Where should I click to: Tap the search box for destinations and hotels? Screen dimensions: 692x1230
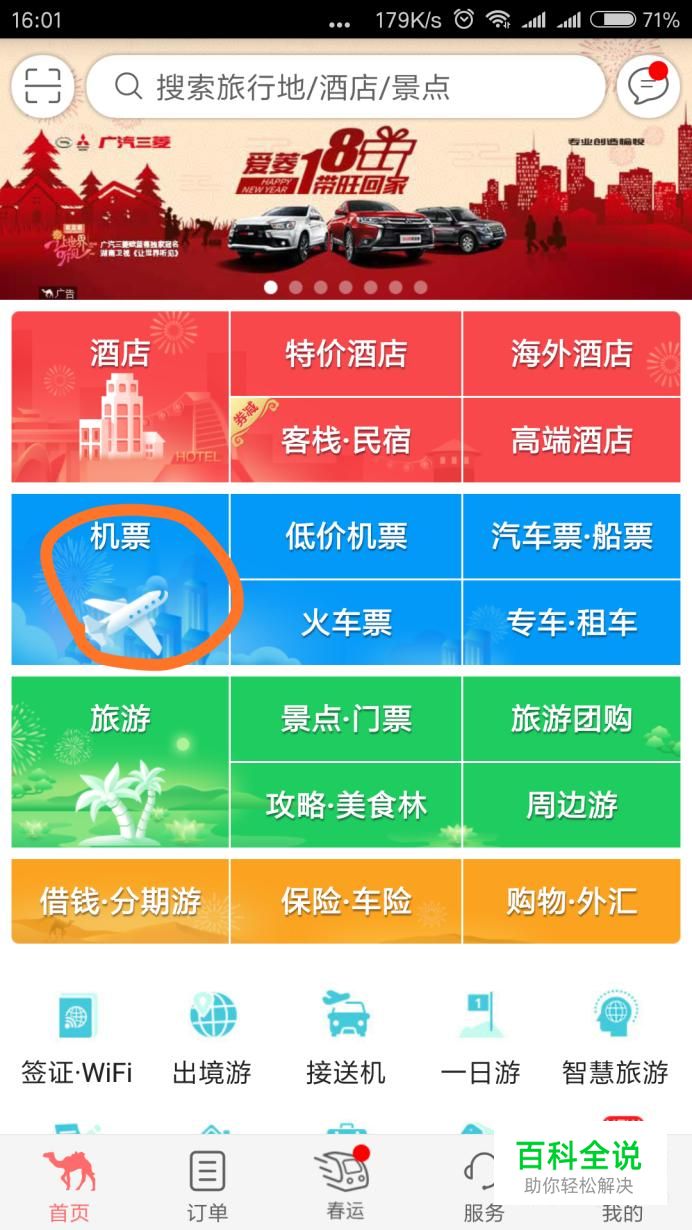(345, 87)
